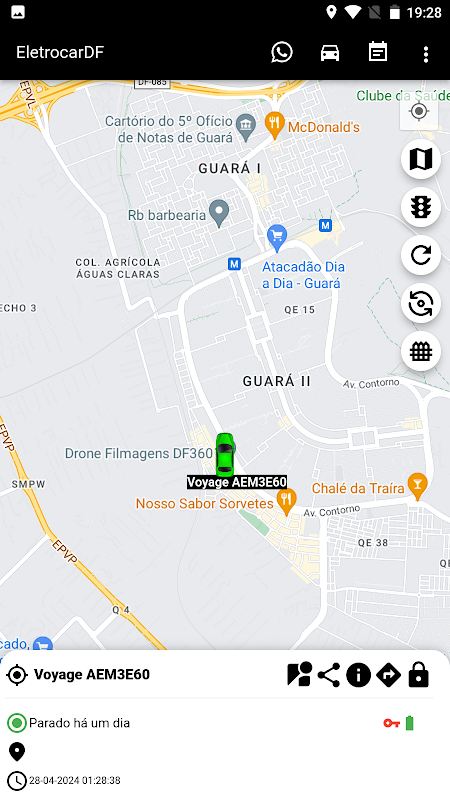Viewport: 450px width, 800px height.
Task: Toggle the traffic layer button
Action: (x=420, y=207)
